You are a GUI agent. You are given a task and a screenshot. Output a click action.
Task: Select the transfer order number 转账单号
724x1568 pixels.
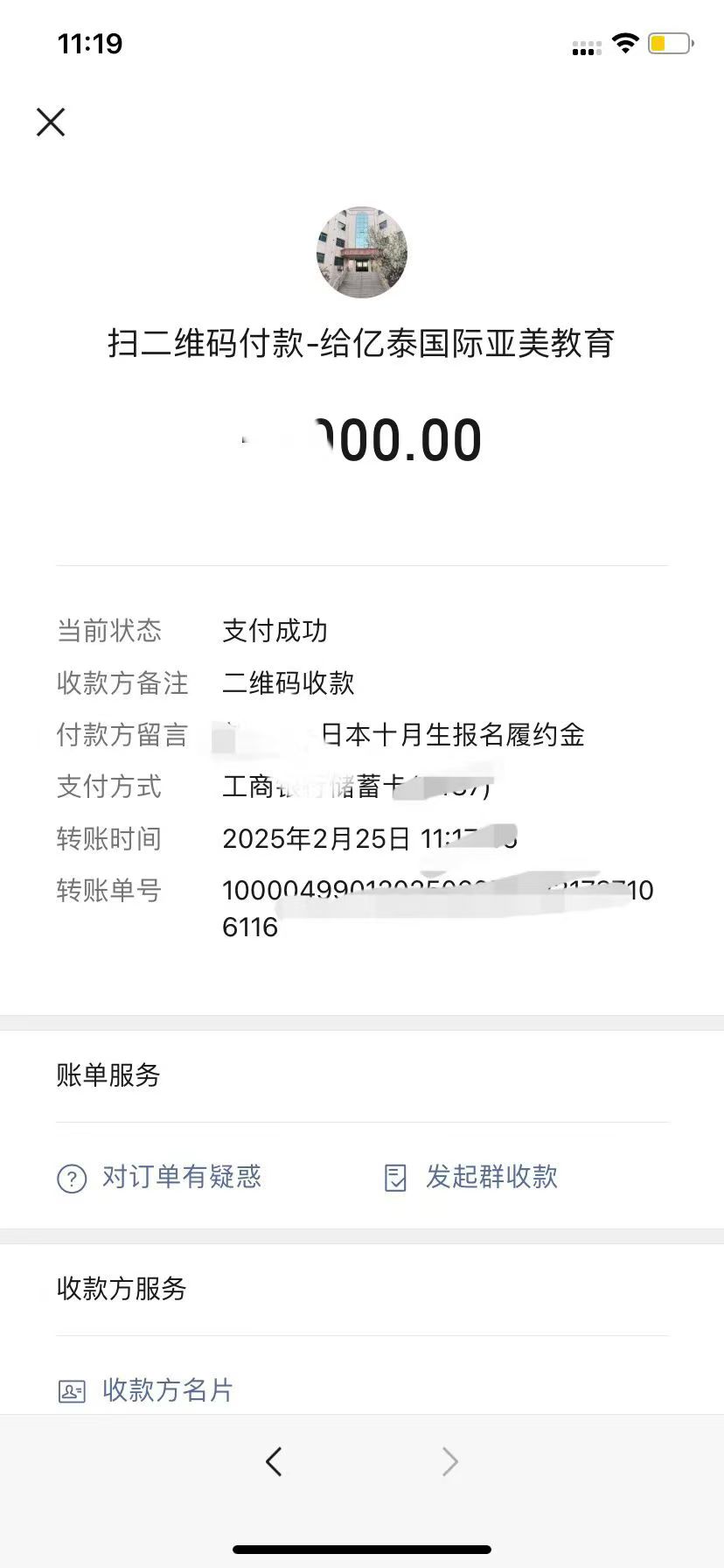point(109,892)
